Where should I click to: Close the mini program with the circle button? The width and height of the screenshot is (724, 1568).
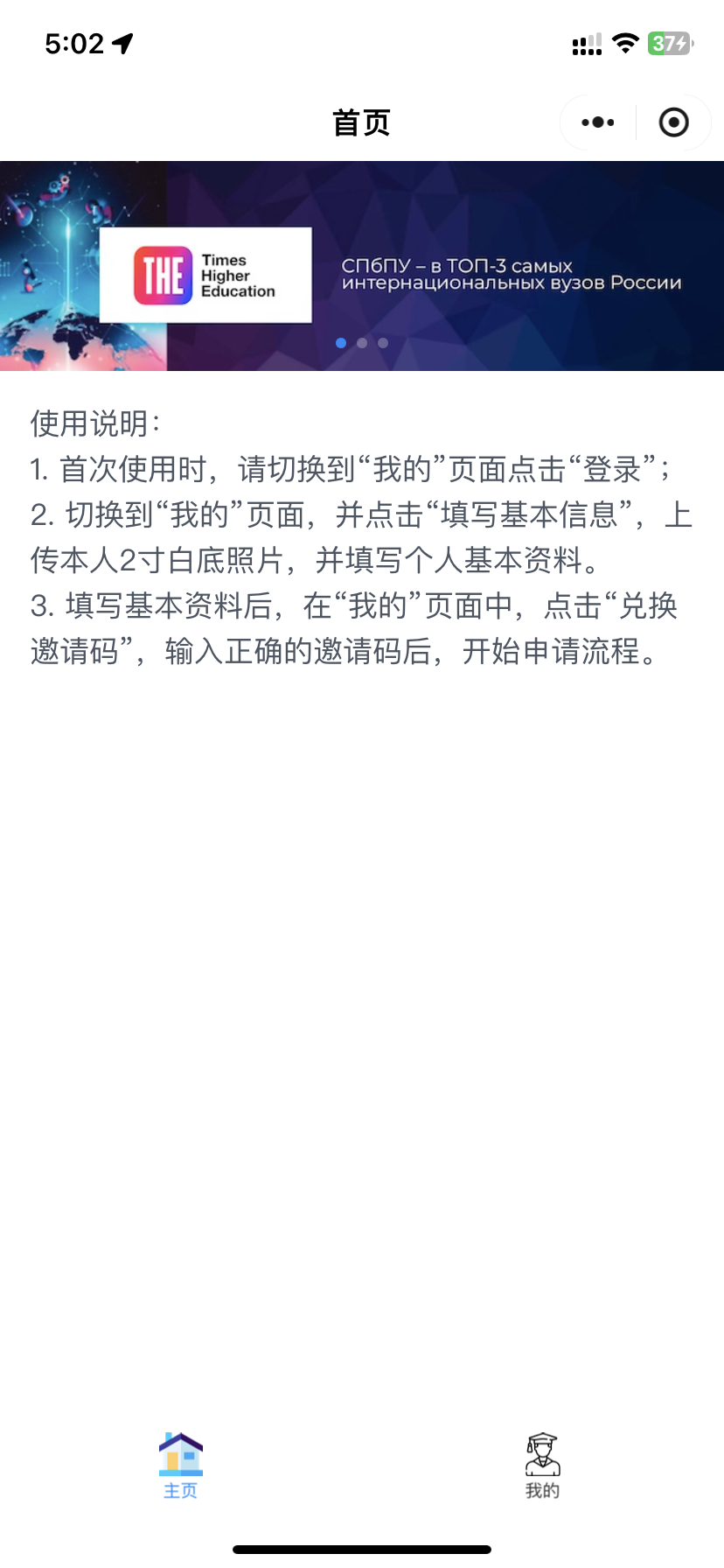pos(673,122)
